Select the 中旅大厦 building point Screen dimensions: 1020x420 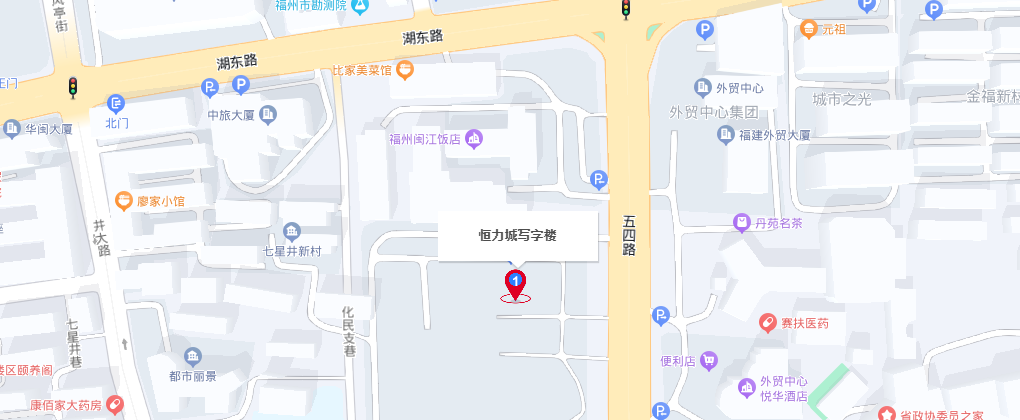coord(267,115)
